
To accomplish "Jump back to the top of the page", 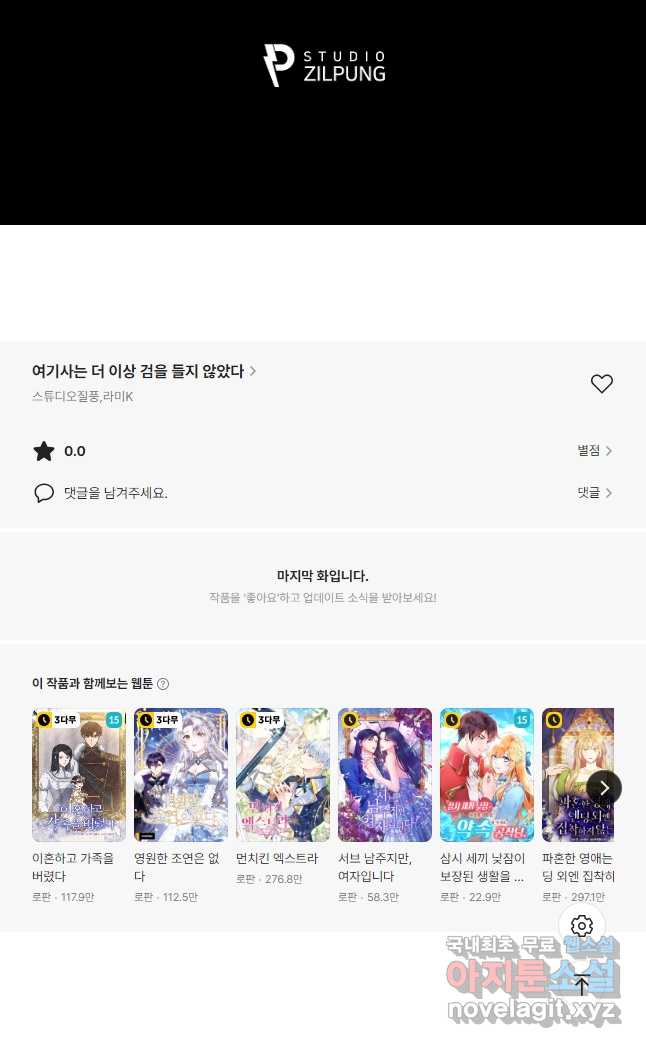I will tap(582, 985).
